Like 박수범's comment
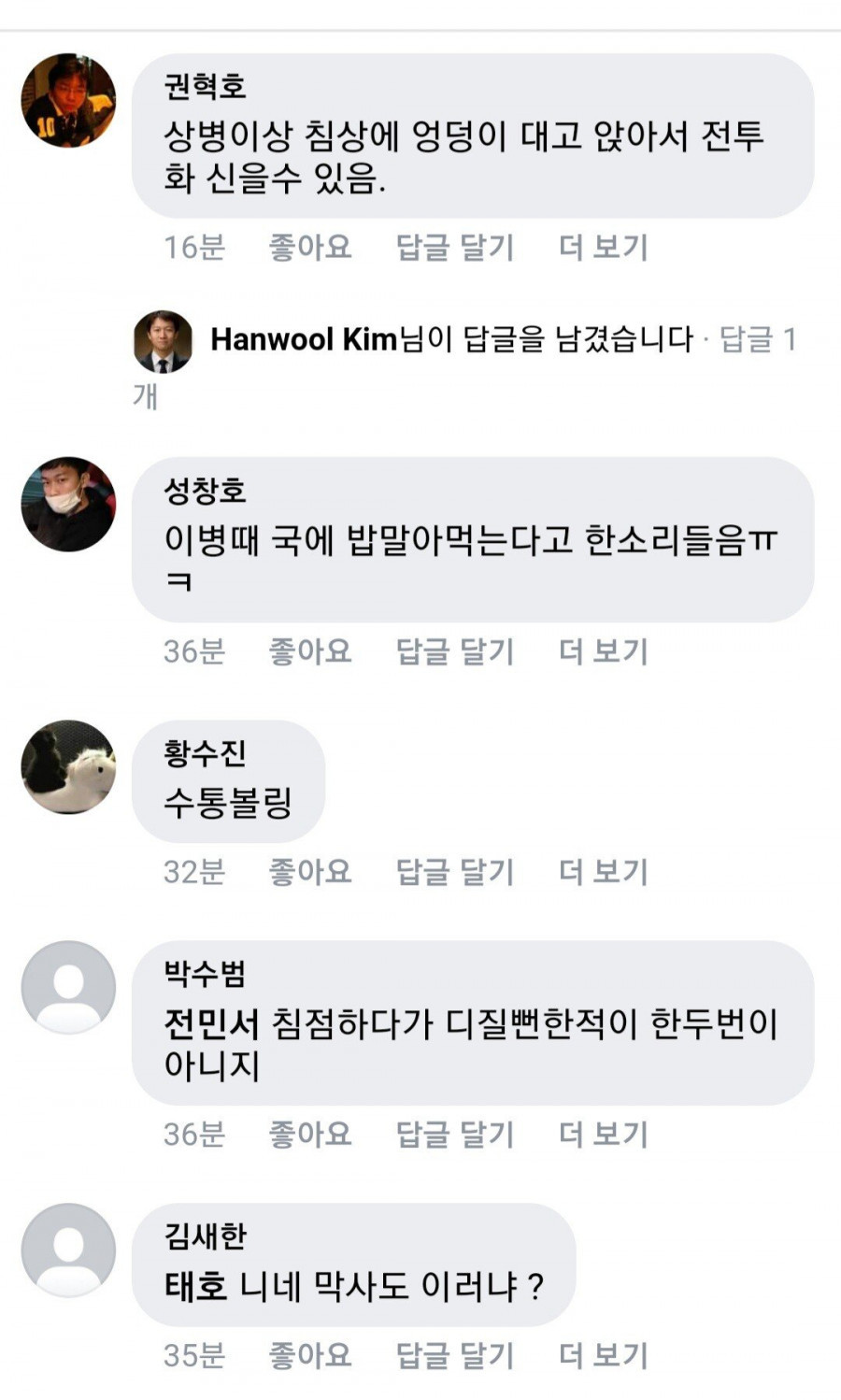Image resolution: width=841 pixels, height=1400 pixels. 309,1134
